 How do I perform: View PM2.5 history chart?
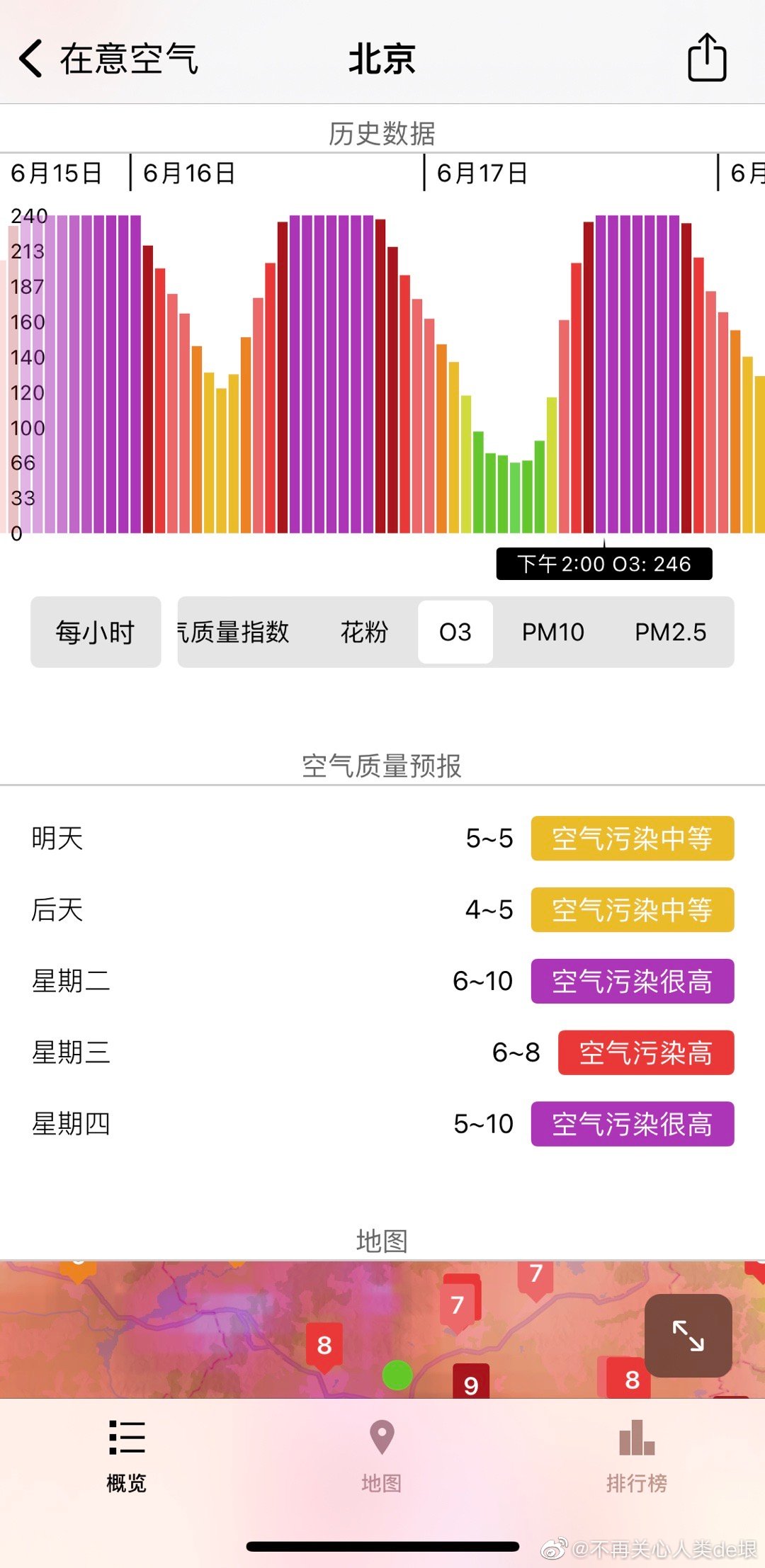tap(670, 632)
